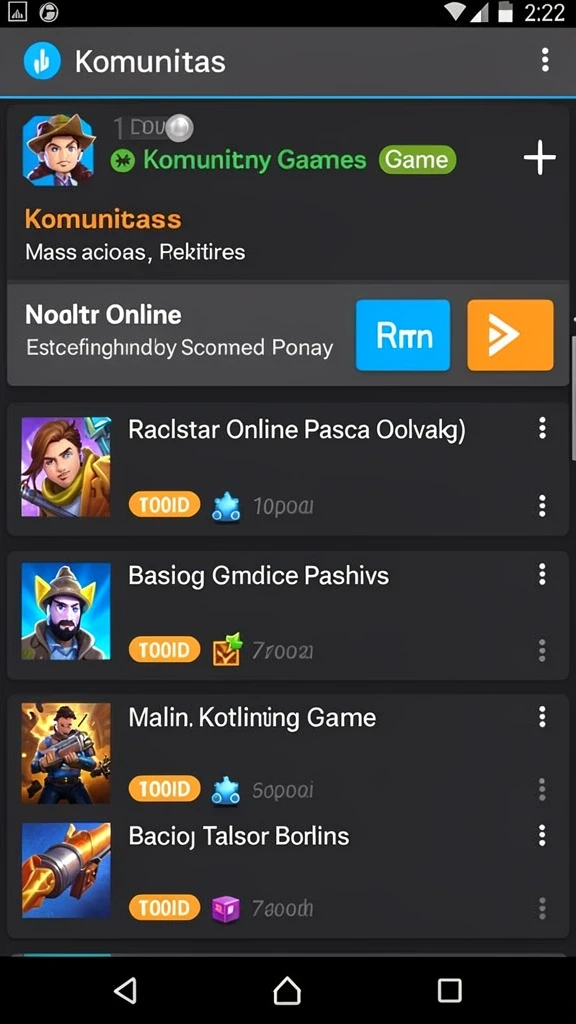
Task: Tap the plus icon next to Komunitny Games
Action: [x=539, y=158]
